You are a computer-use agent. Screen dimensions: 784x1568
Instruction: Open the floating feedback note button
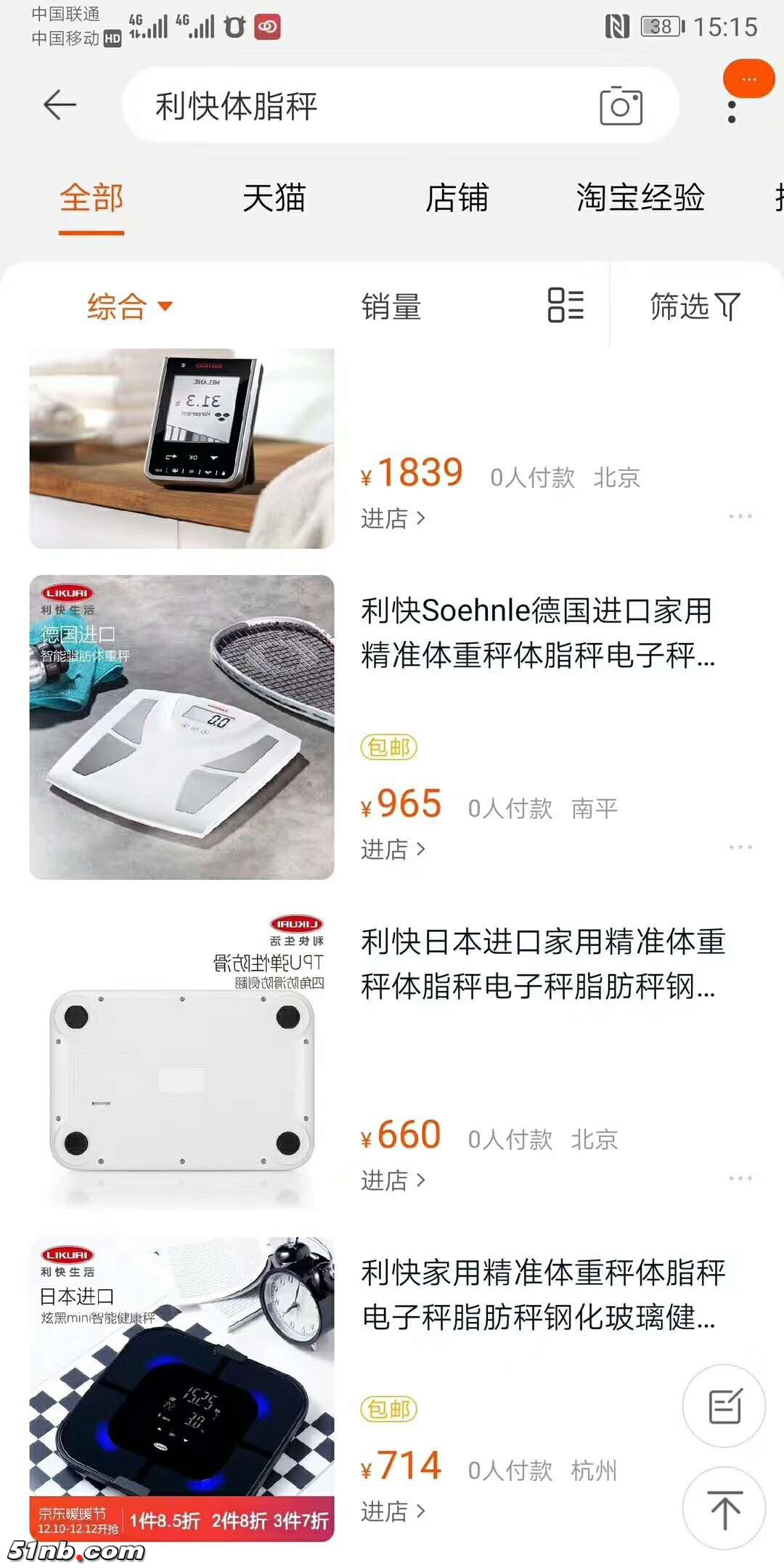724,1406
